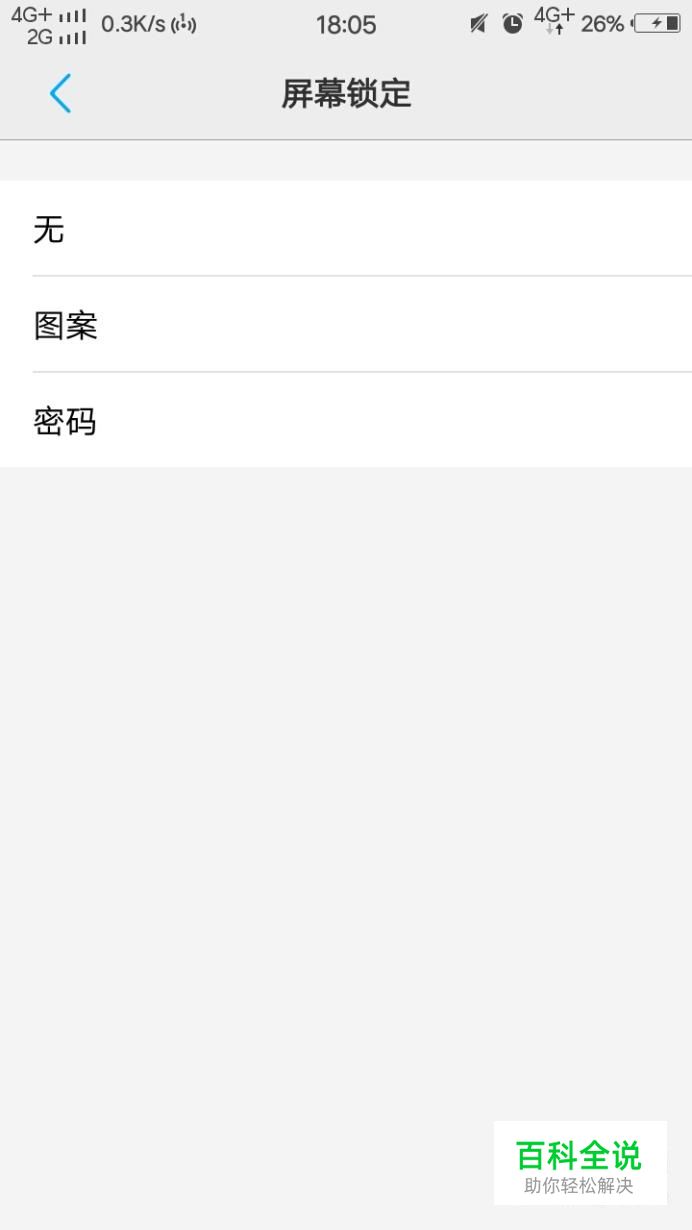Viewport: 692px width, 1230px height.
Task: Go back from the 屏幕锁定 screen
Action: click(x=60, y=94)
